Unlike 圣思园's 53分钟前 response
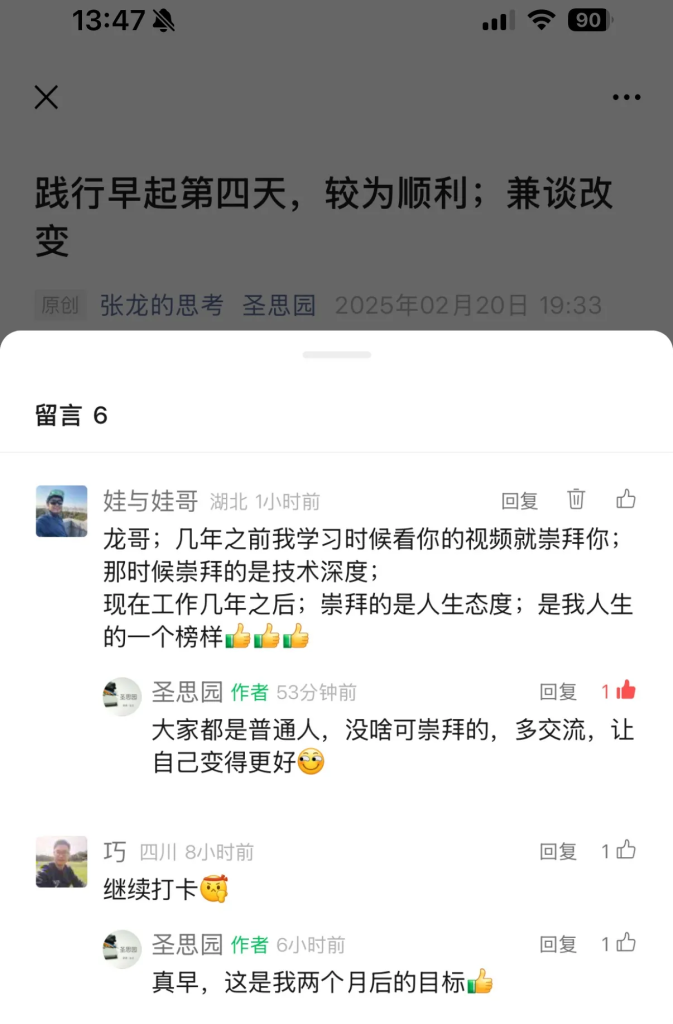Image resolution: width=673 pixels, height=1024 pixels. (x=625, y=690)
